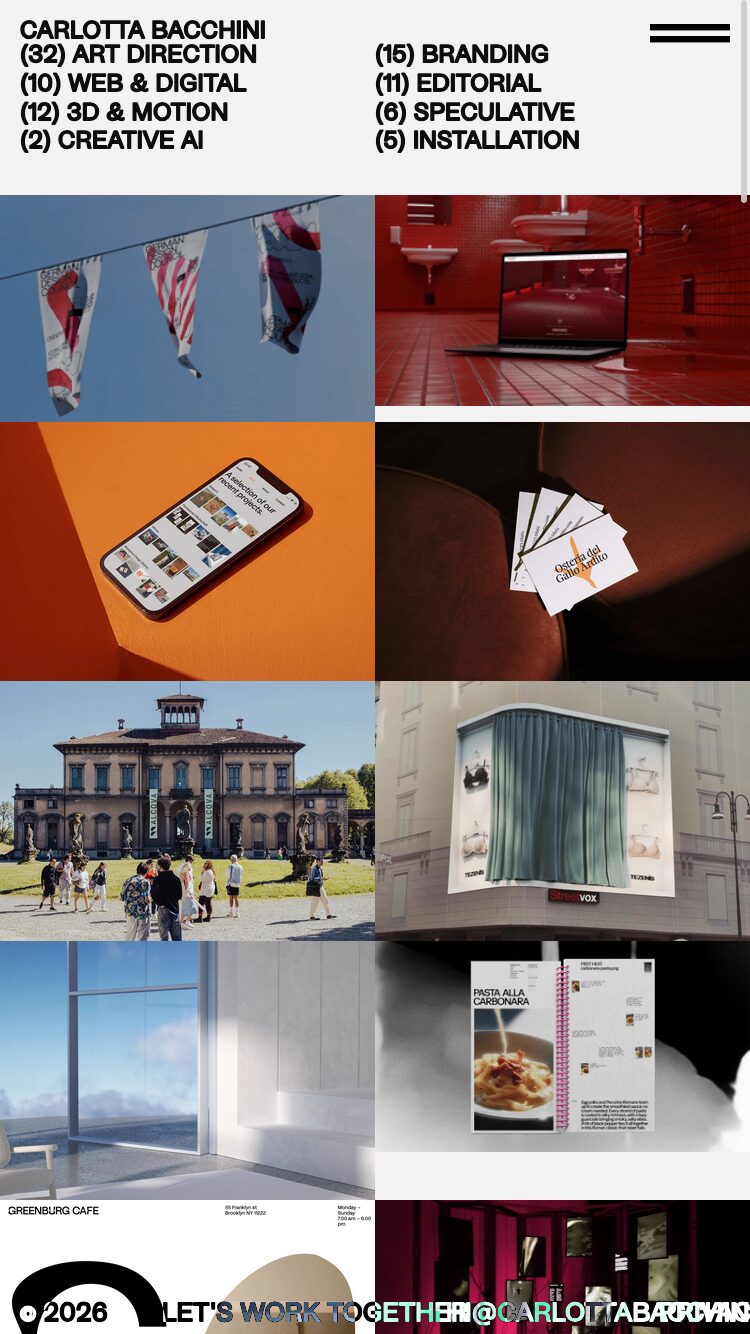Go to Carlotta Bacchini home link

coord(142,30)
